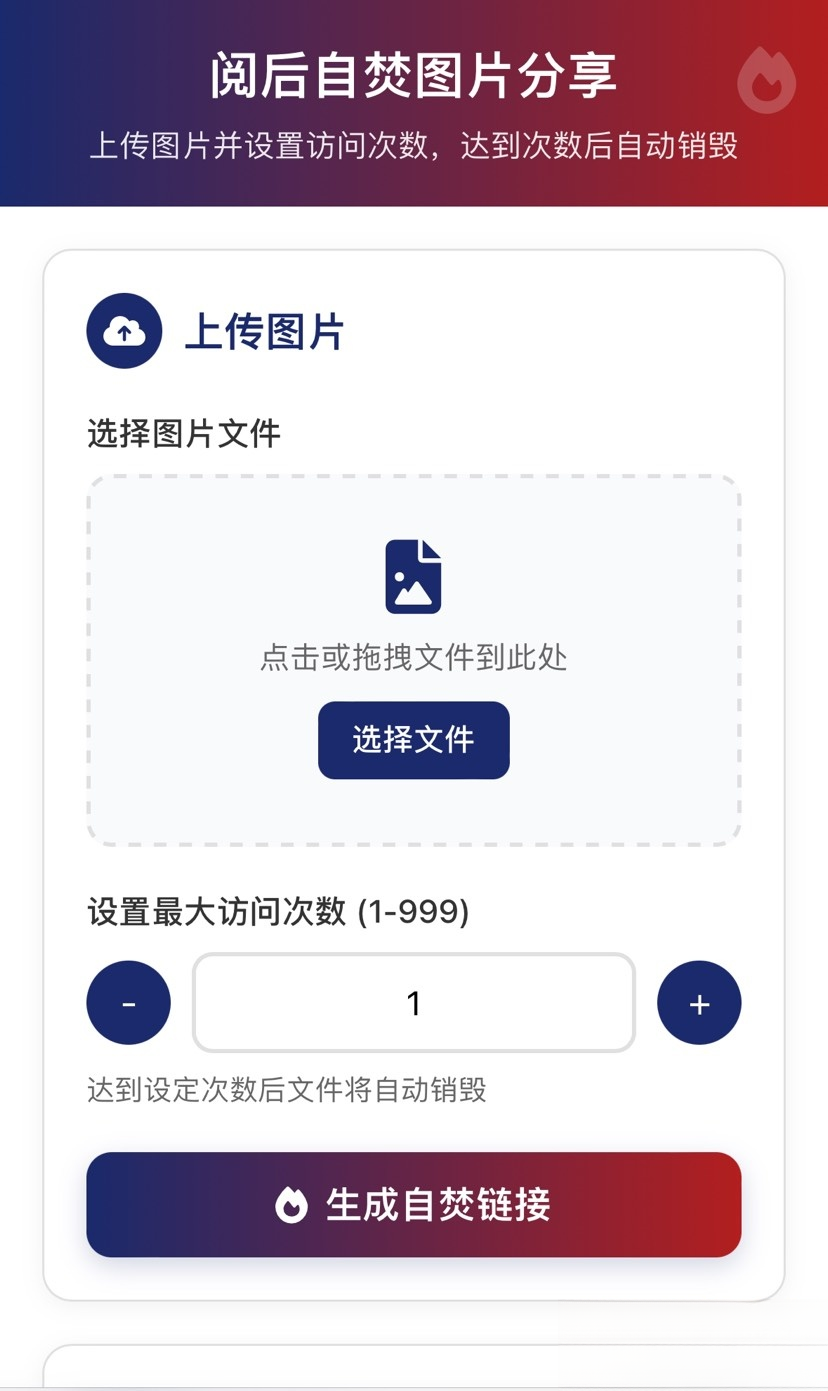Click the 生成自焚链接 generate button
Screen dimensions: 828x1391
point(413,1205)
